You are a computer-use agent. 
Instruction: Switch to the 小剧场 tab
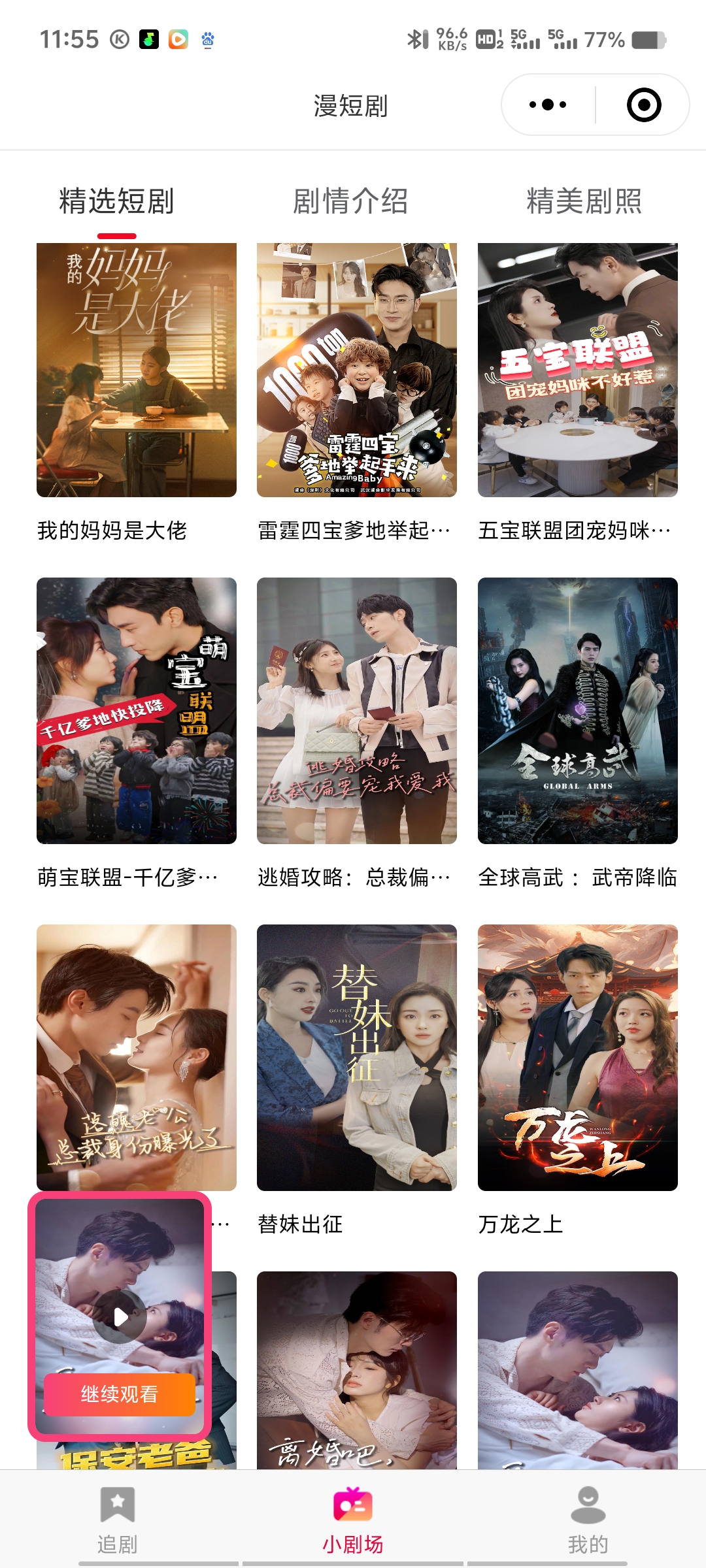click(353, 1520)
